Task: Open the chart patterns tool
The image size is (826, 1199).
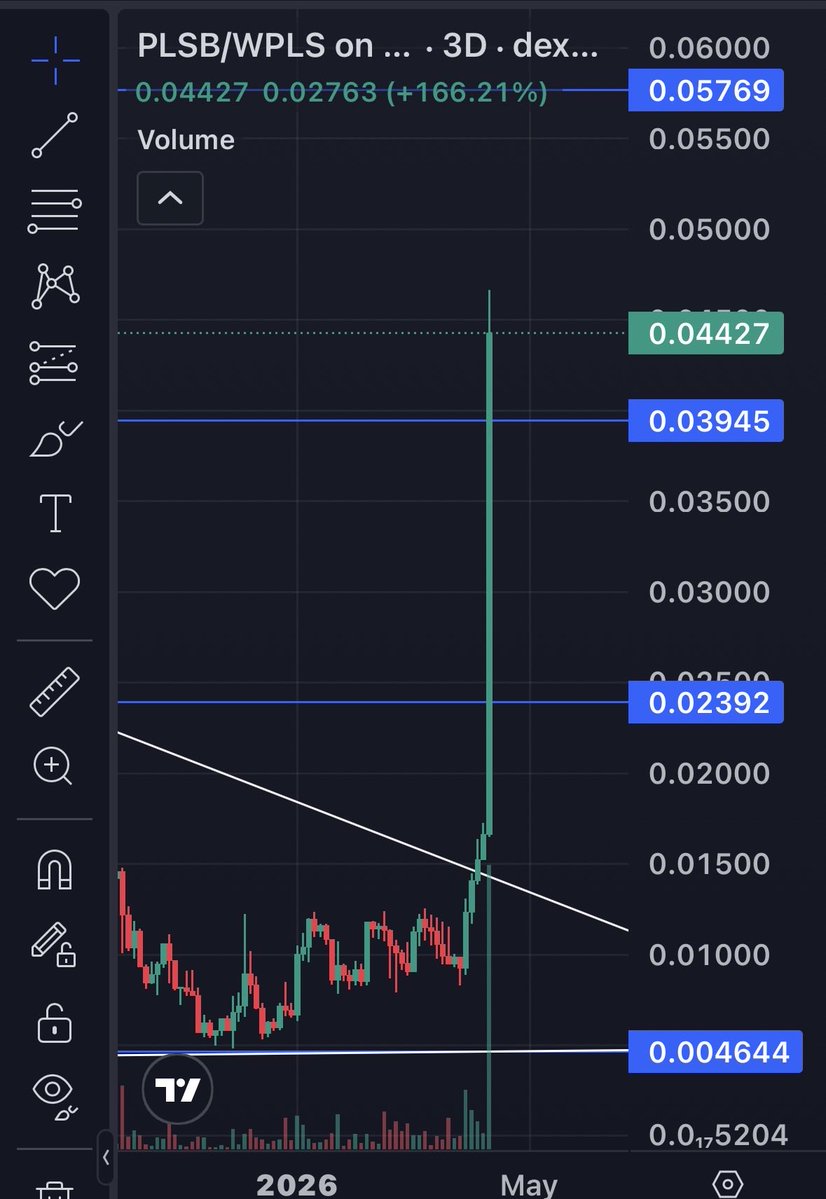Action: [x=55, y=286]
